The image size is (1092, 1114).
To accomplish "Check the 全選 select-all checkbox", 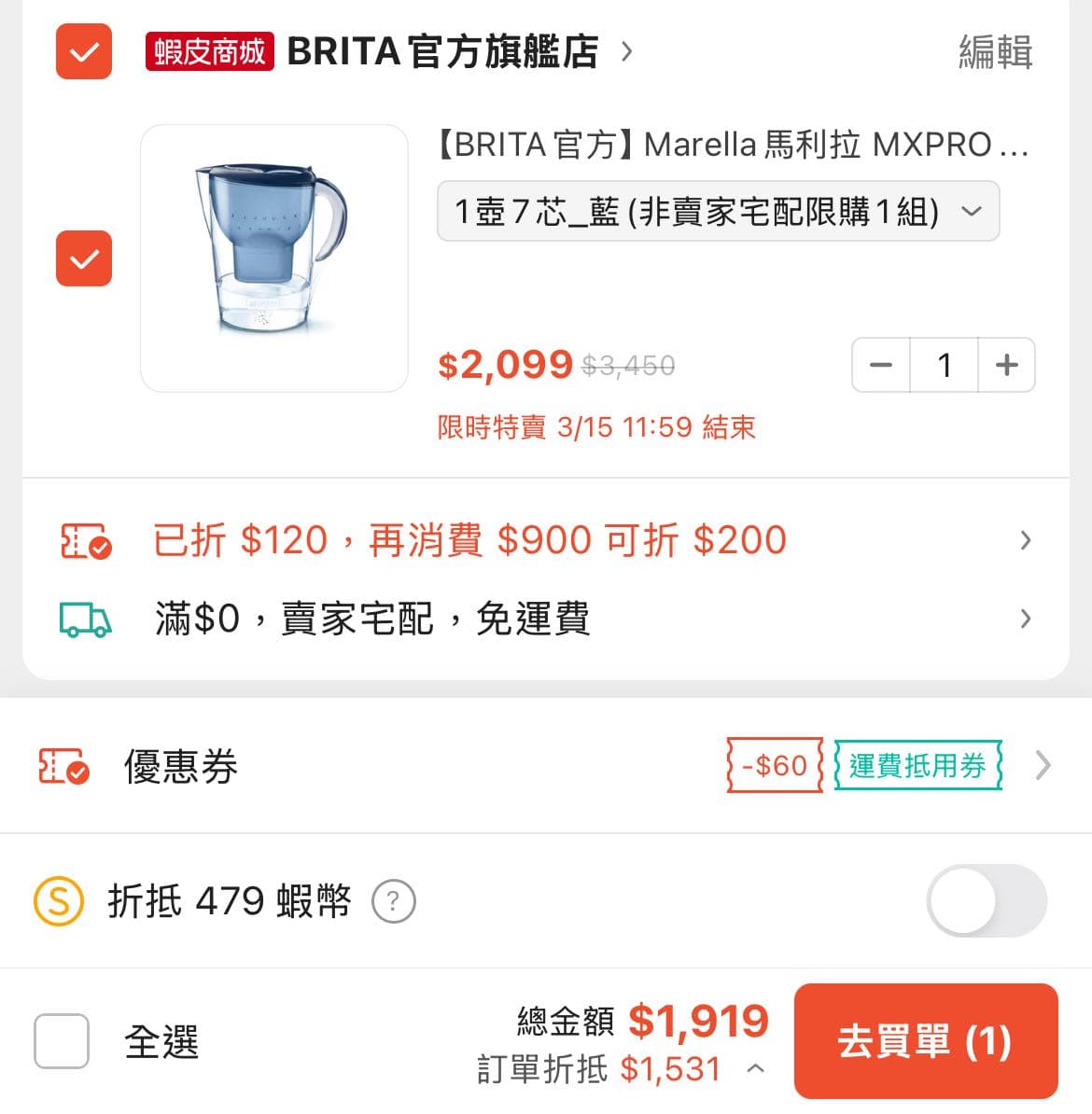I will 61,1040.
